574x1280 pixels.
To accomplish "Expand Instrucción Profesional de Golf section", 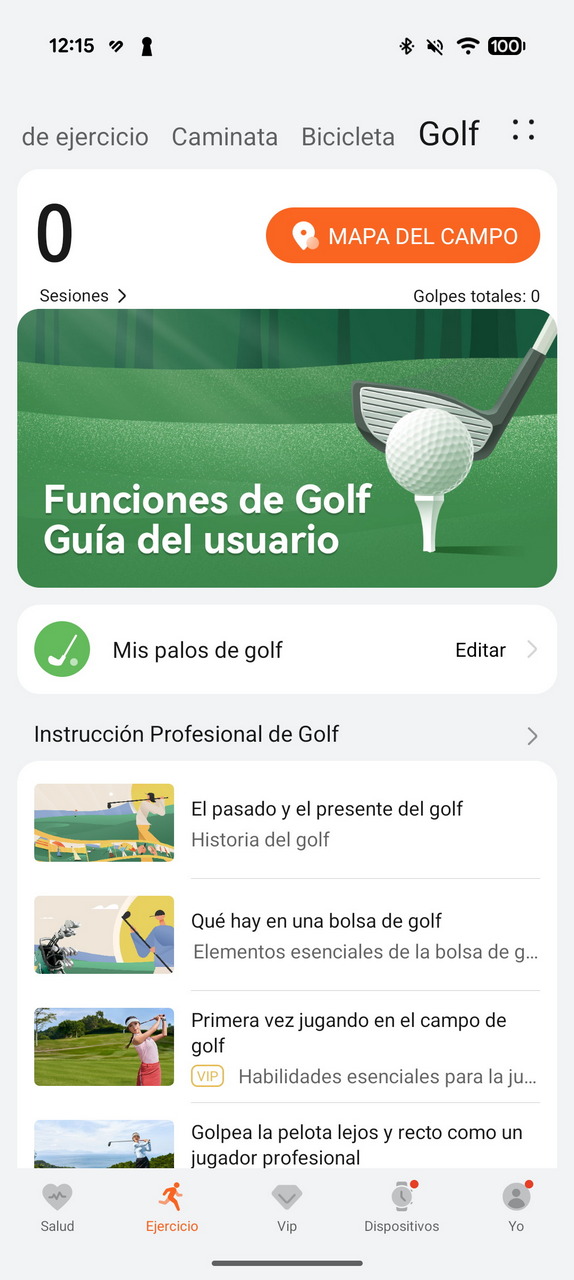I will tap(287, 735).
